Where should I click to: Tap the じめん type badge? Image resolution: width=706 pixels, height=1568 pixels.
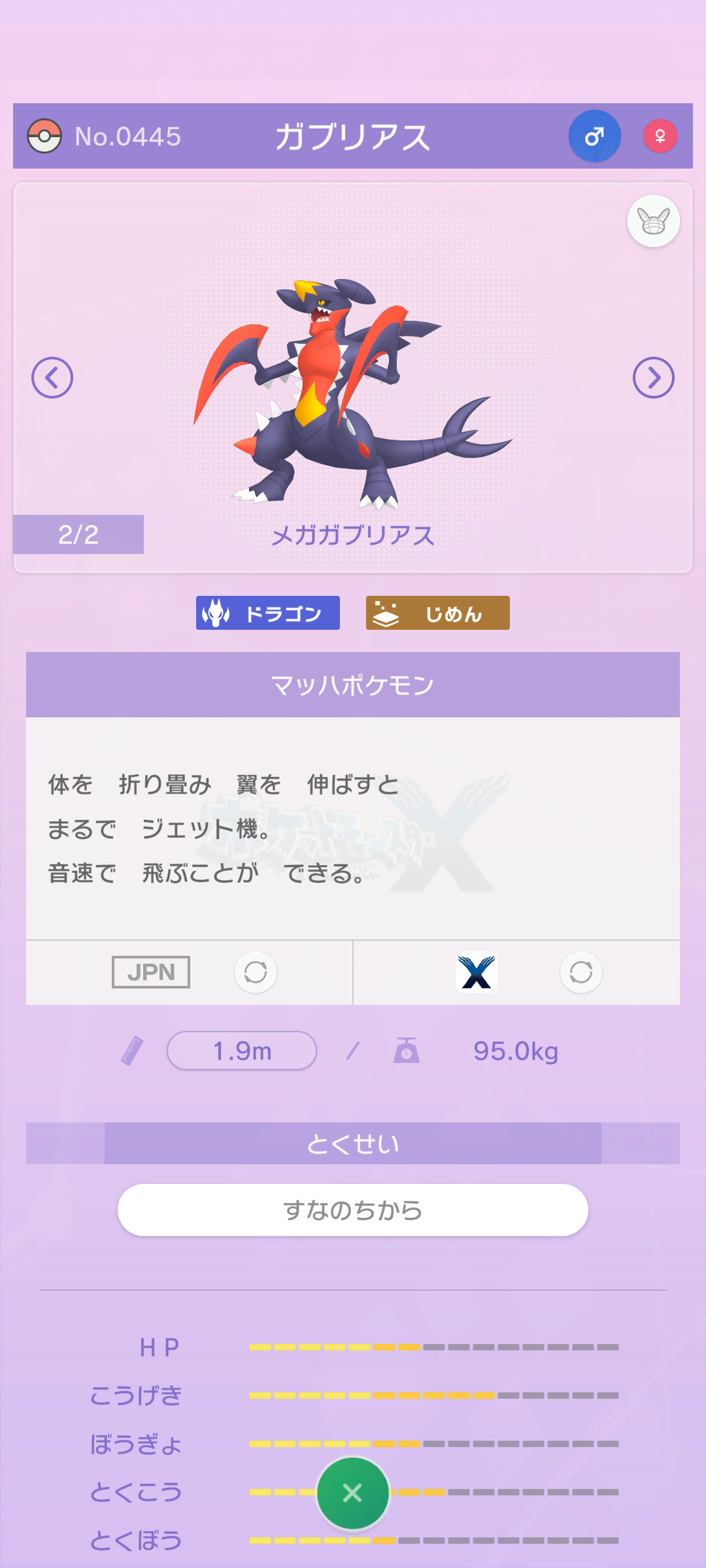tap(438, 613)
